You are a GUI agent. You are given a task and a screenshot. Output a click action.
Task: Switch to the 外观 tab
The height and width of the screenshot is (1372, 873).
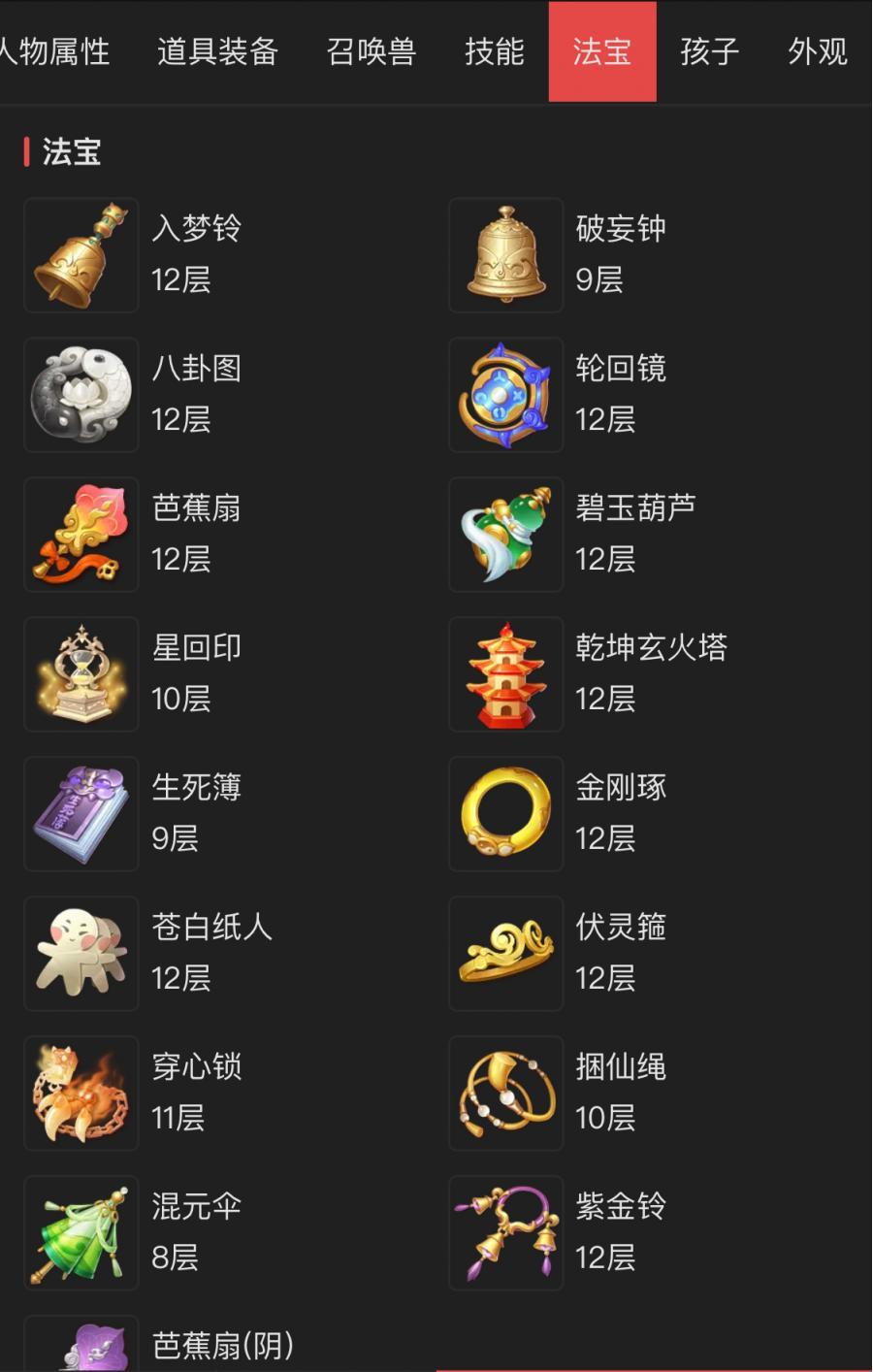tap(817, 51)
